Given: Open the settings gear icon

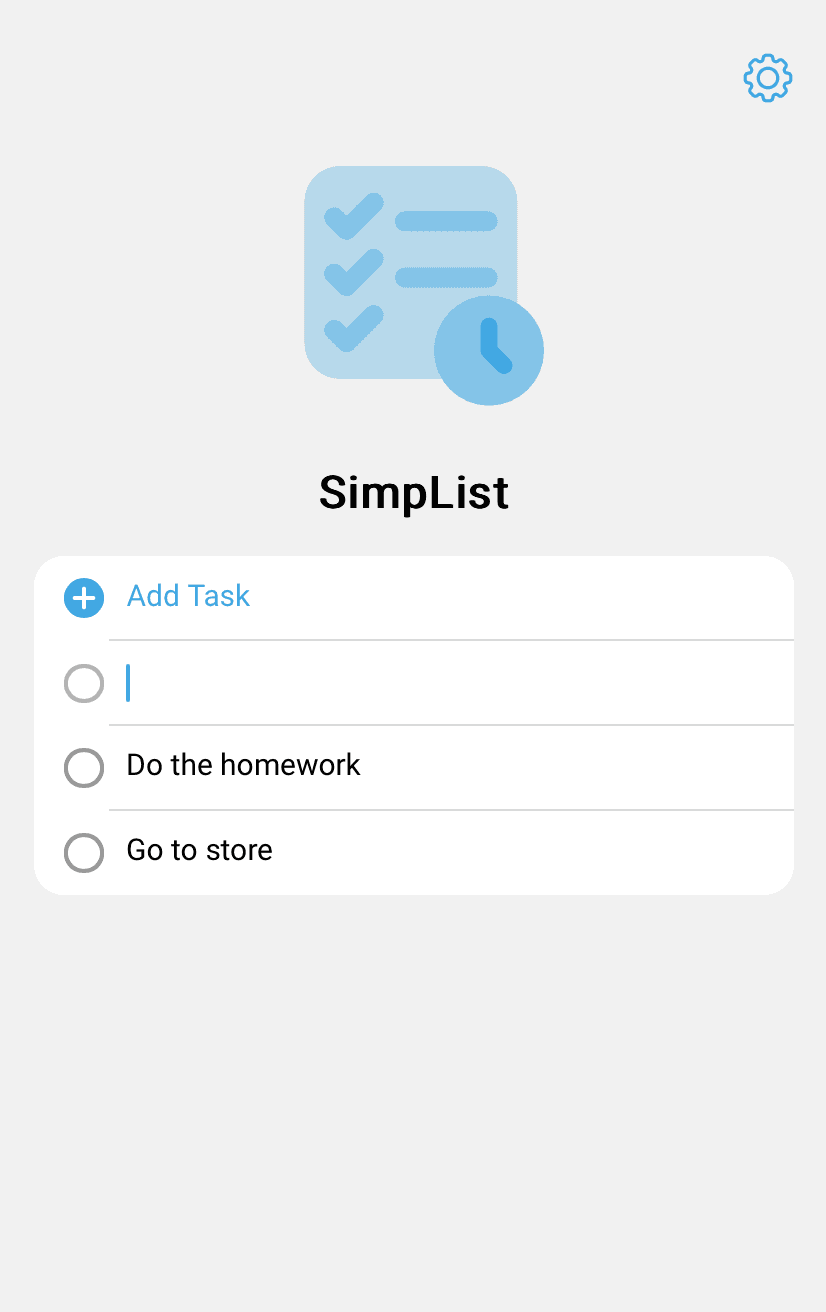Looking at the screenshot, I should (767, 78).
